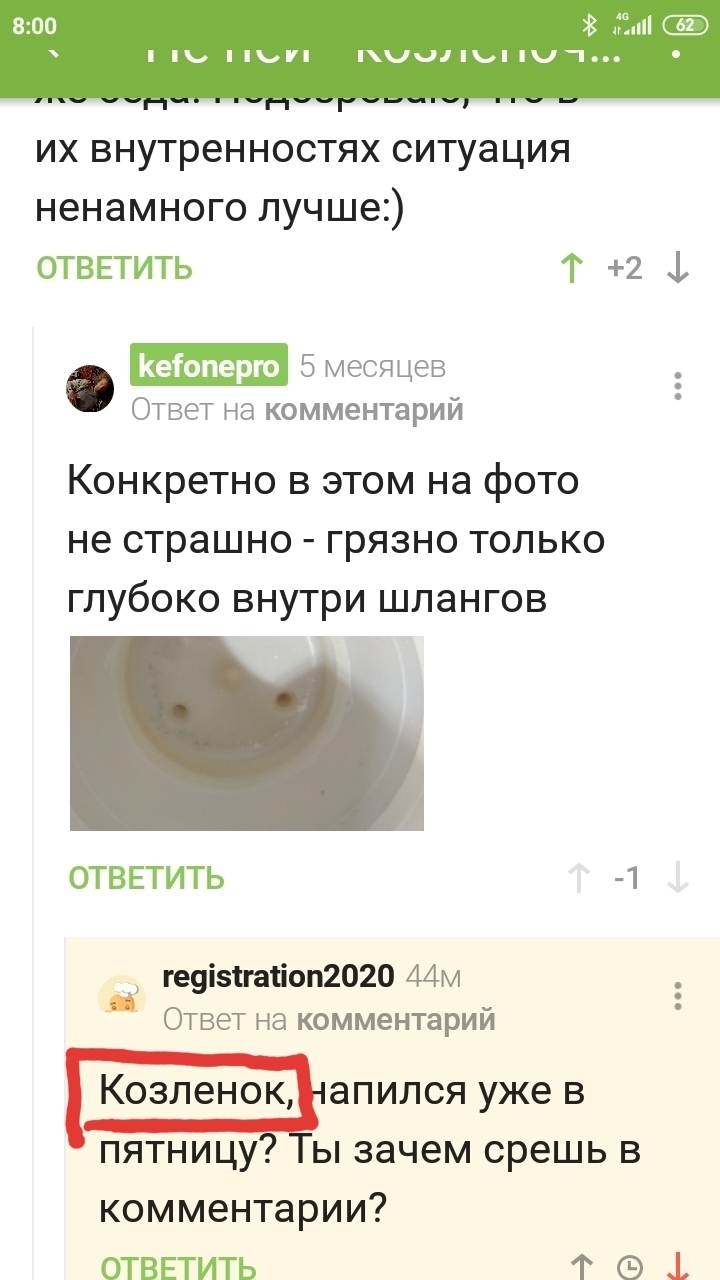This screenshot has width=720, height=1280.
Task: Downvote registration2020's comment
Action: coord(679,1266)
